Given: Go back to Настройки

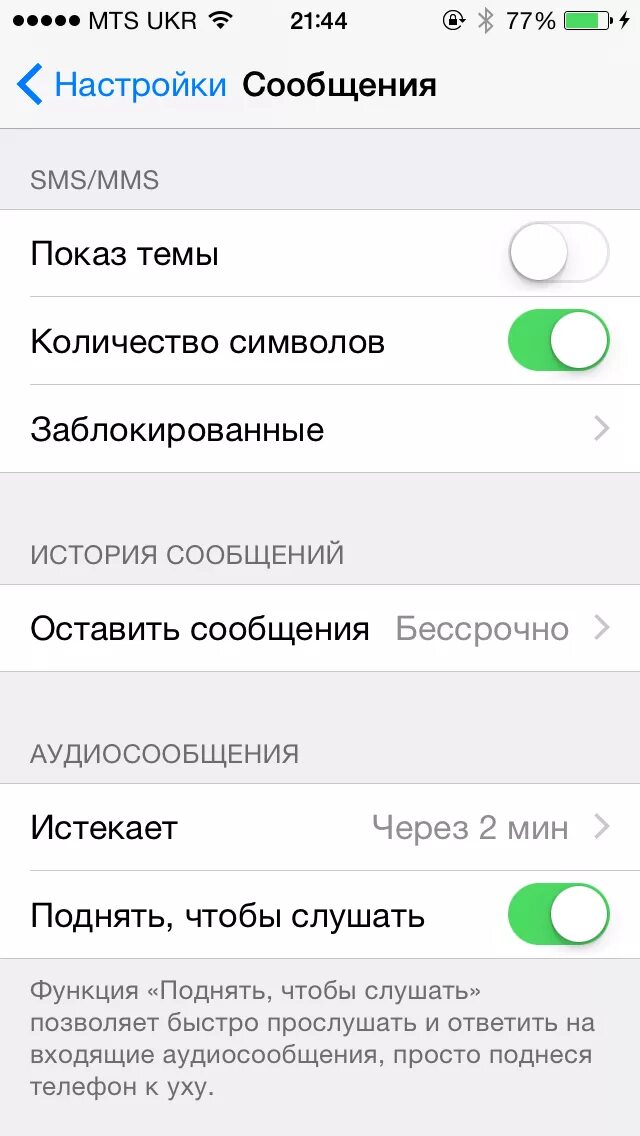Looking at the screenshot, I should (122, 85).
